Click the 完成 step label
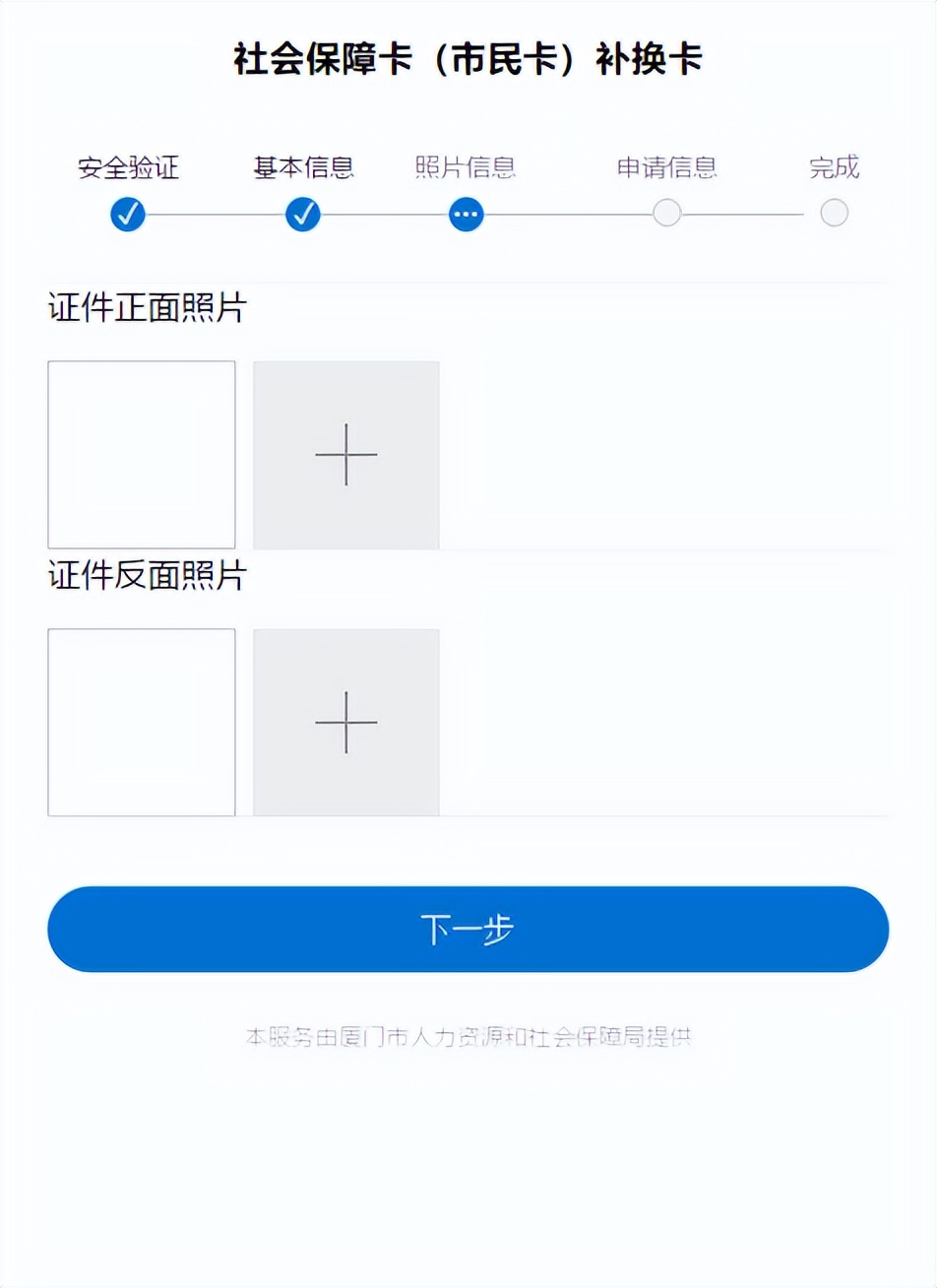 833,167
